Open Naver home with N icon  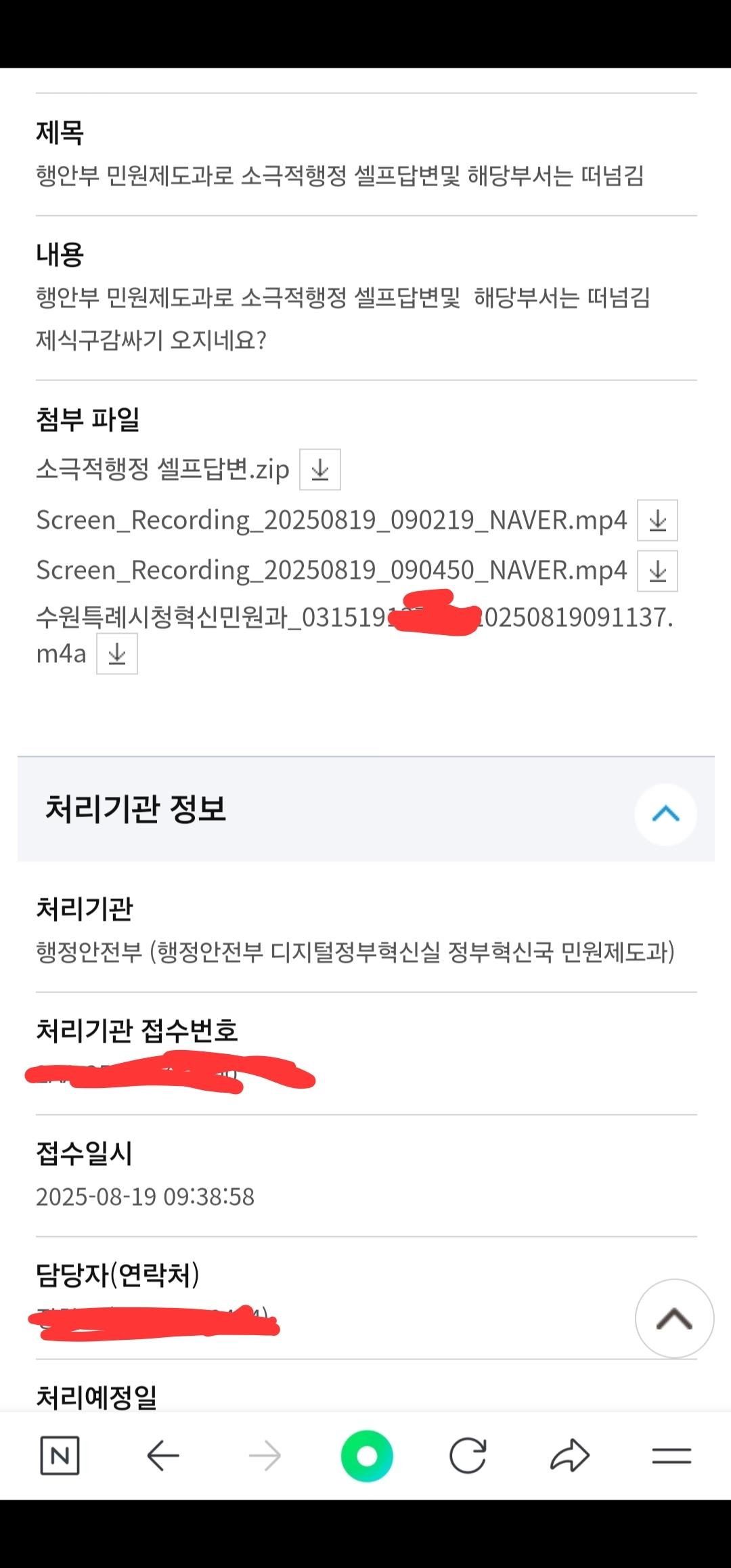pos(60,1455)
